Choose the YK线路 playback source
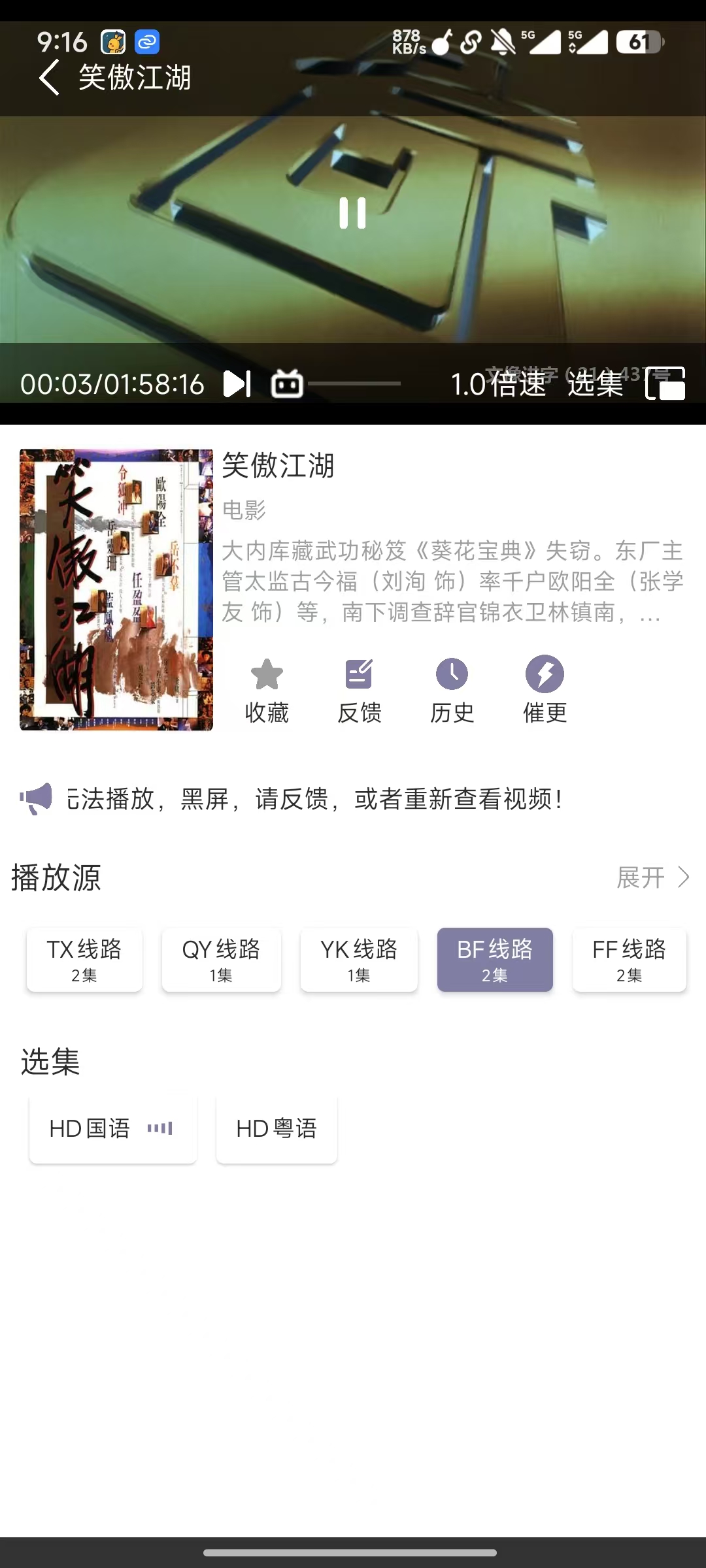This screenshot has width=706, height=1568. pyautogui.click(x=358, y=960)
